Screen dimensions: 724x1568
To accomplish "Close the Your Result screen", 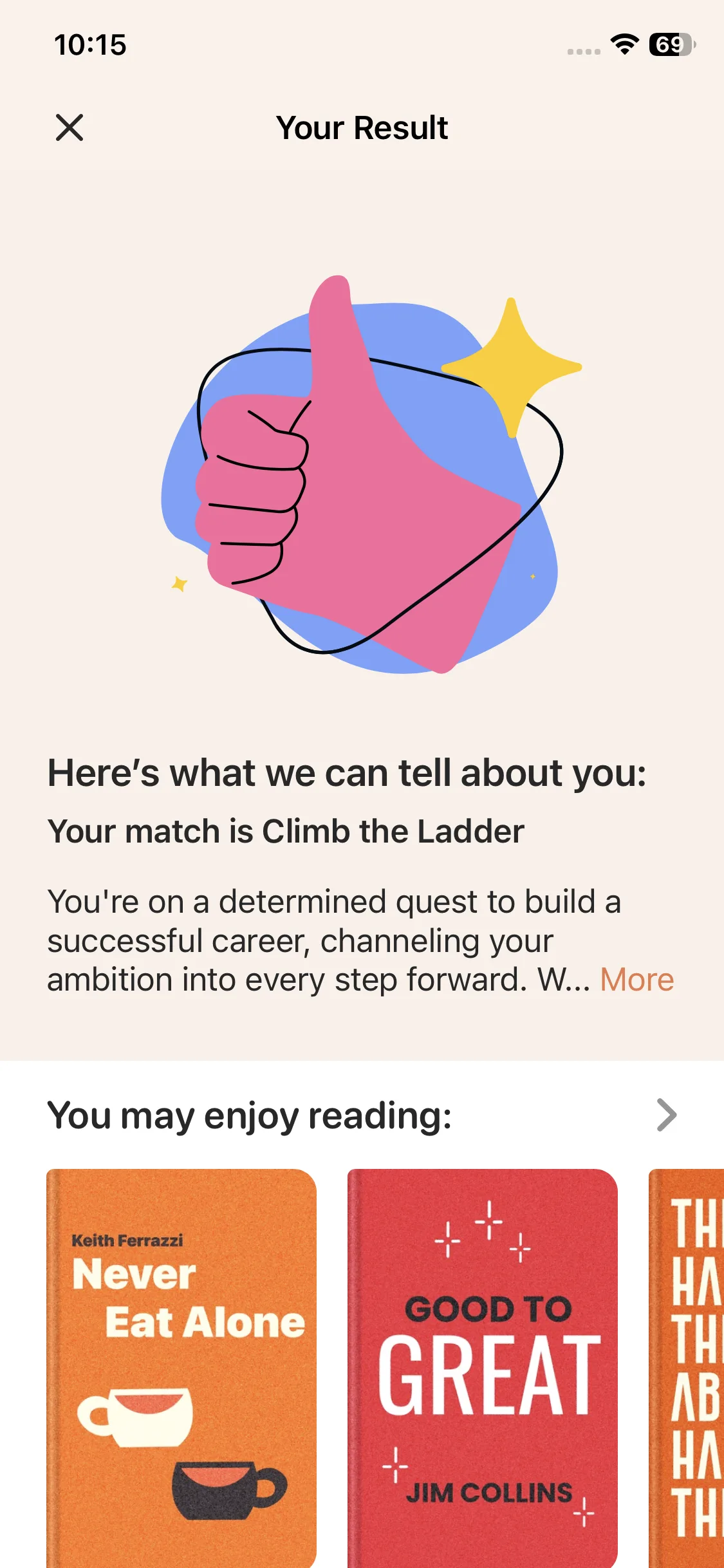I will coord(70,127).
